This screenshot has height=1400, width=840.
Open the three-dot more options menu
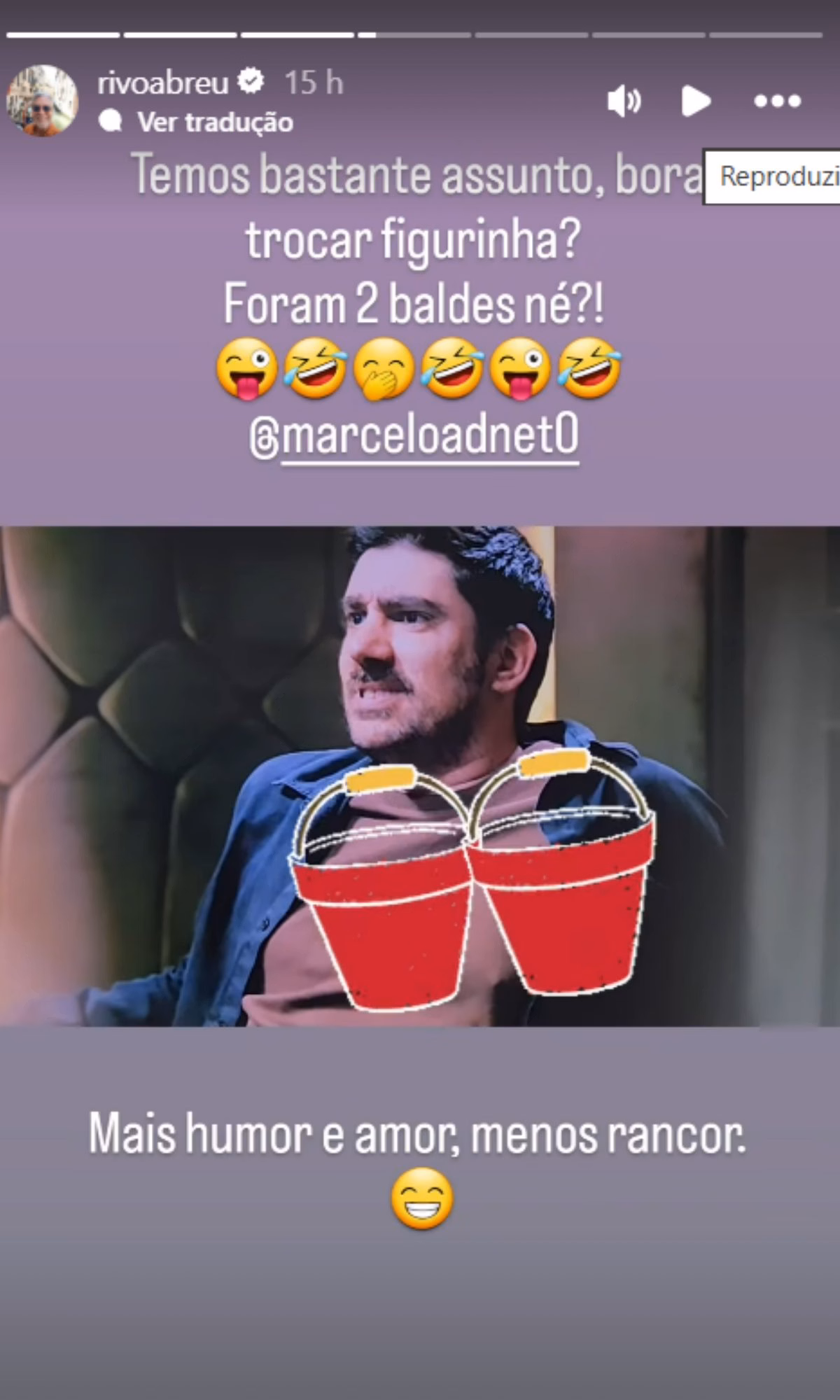pos(777,101)
